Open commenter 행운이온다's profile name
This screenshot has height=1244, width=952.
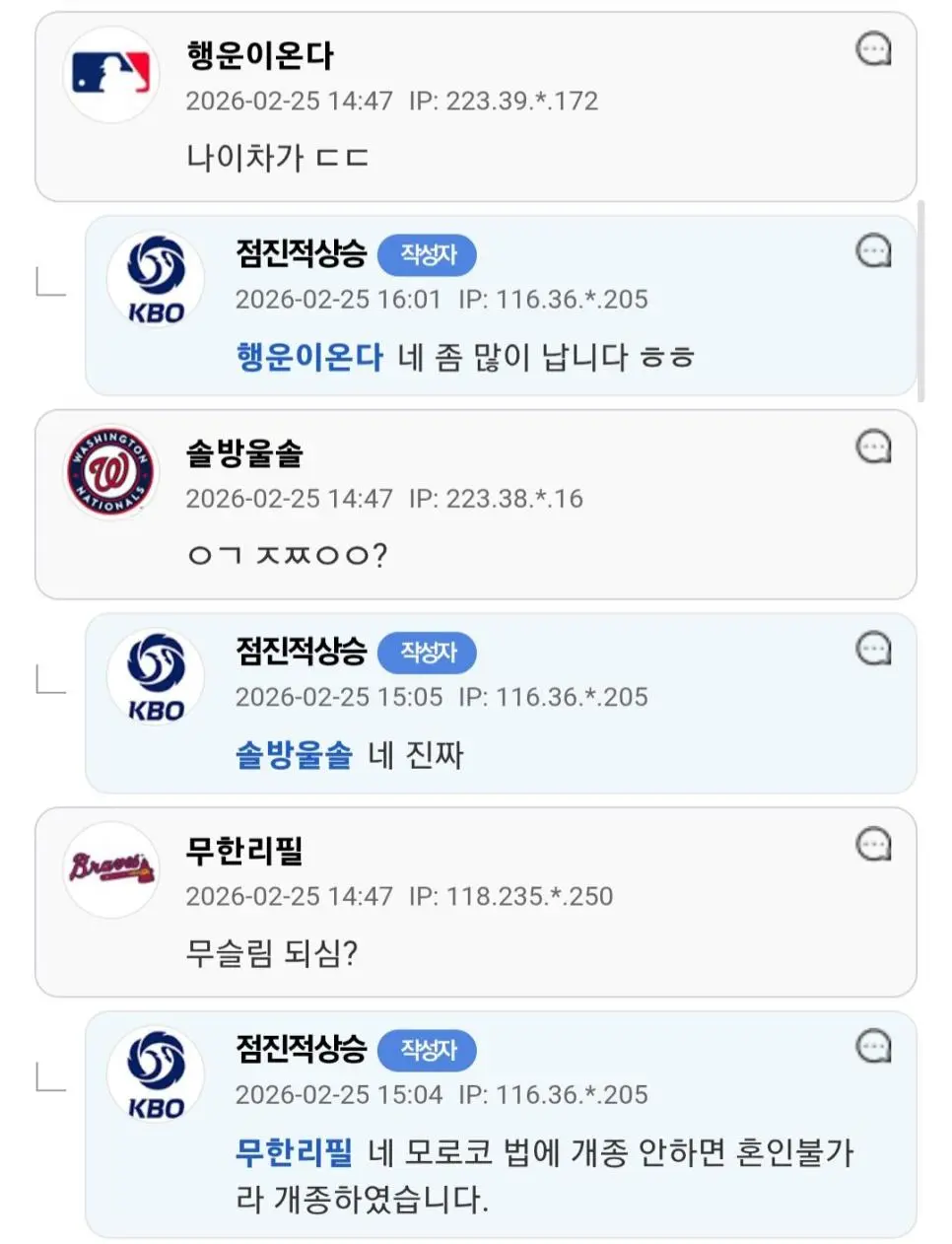(260, 56)
